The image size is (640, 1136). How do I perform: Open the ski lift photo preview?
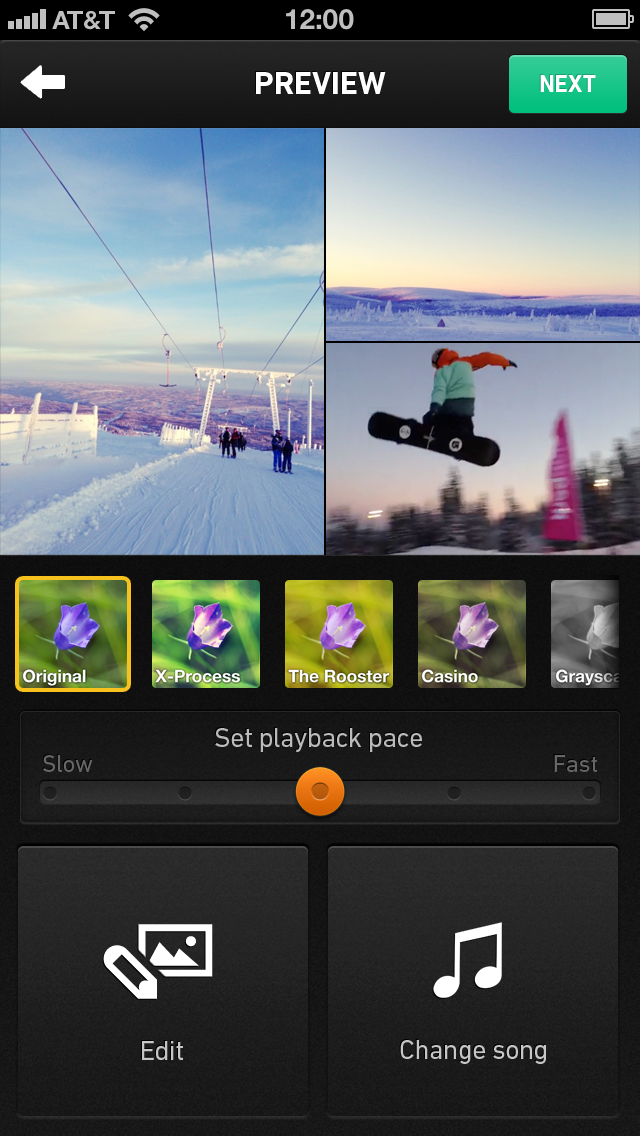click(x=162, y=341)
